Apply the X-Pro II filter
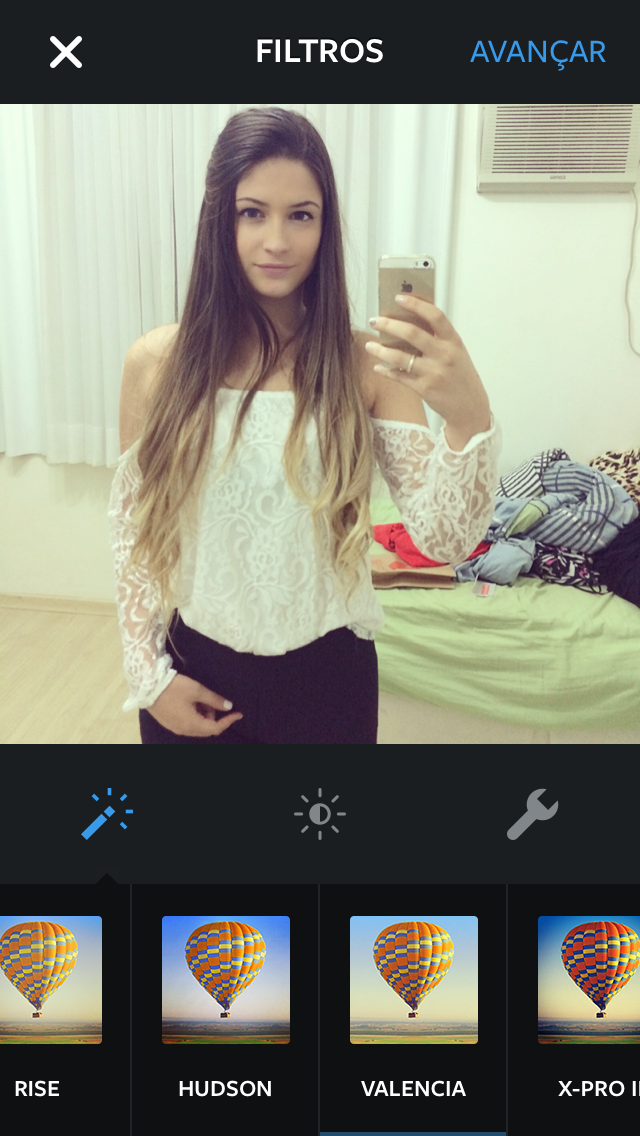Screen dimensions: 640x1136 [574, 1008]
